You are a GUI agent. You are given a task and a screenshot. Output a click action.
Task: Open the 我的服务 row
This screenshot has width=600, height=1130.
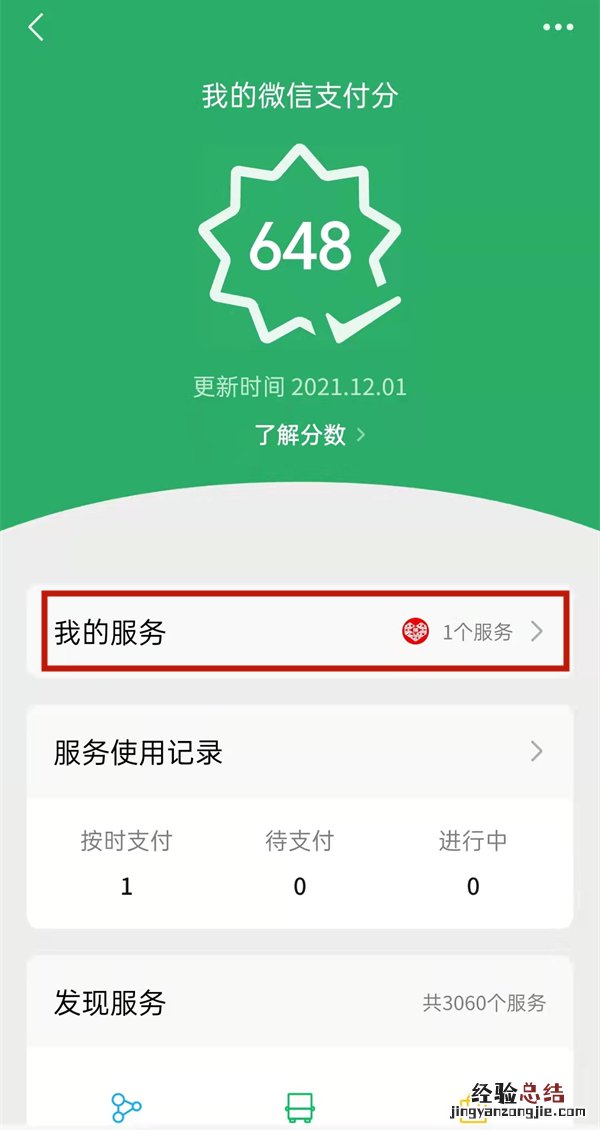(x=300, y=632)
